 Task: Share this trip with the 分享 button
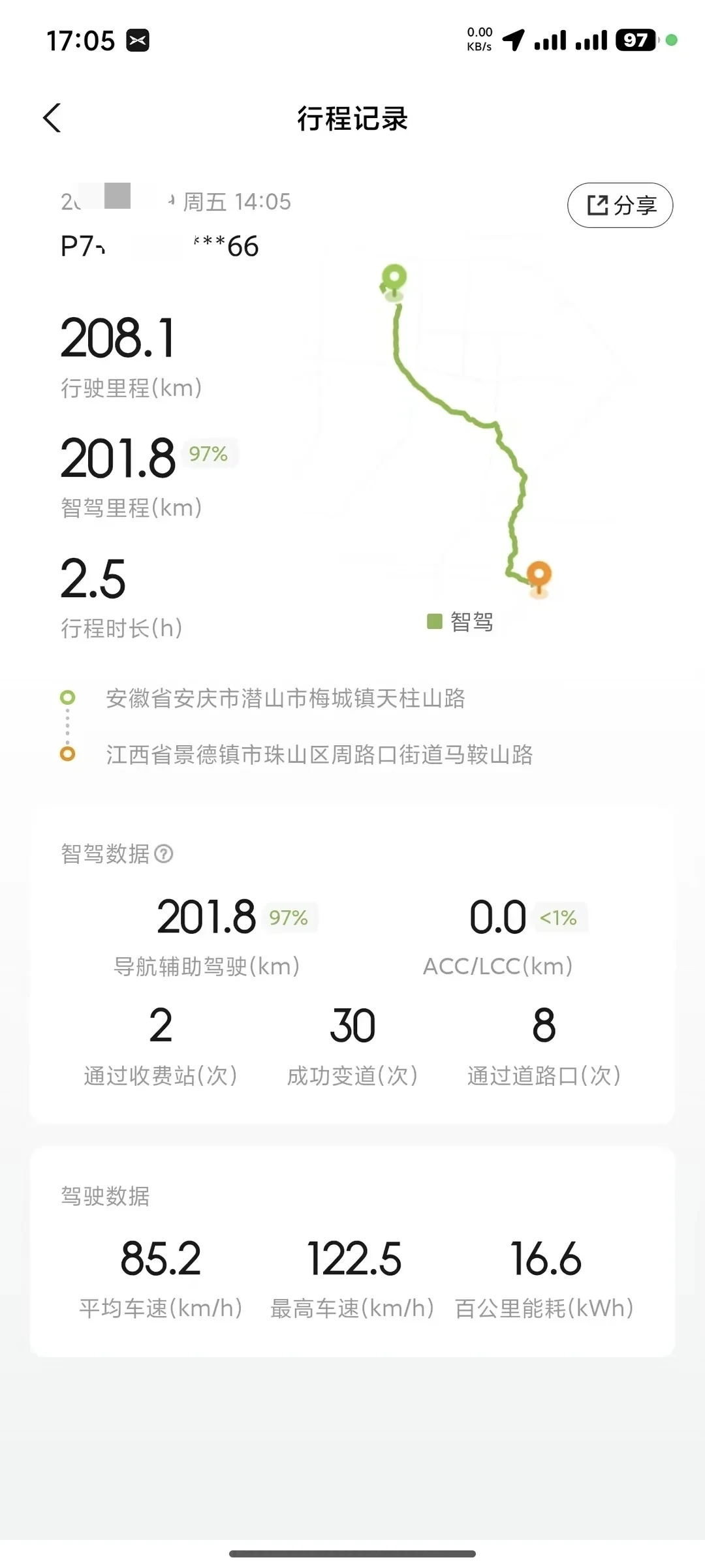pyautogui.click(x=620, y=205)
